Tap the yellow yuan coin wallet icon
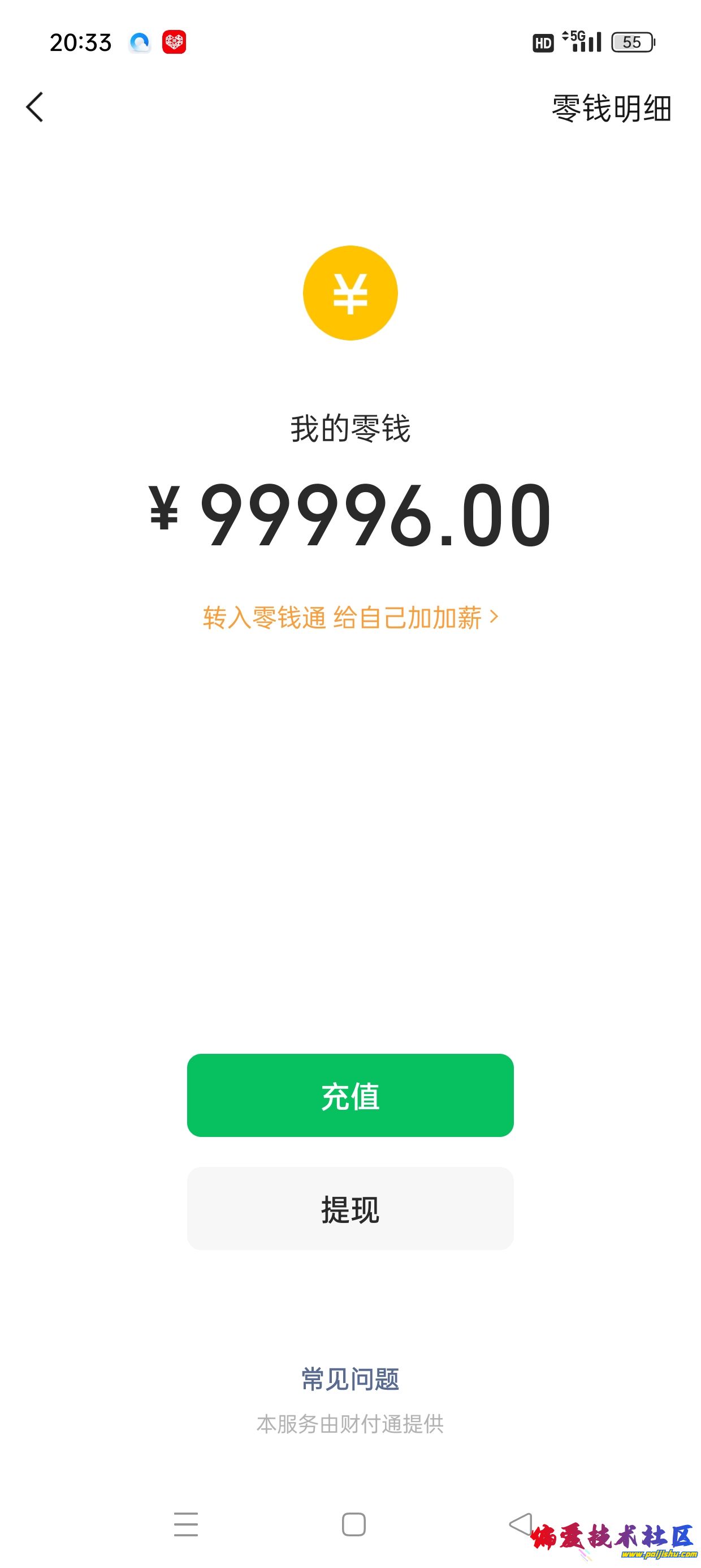The height and width of the screenshot is (1568, 701). (350, 292)
